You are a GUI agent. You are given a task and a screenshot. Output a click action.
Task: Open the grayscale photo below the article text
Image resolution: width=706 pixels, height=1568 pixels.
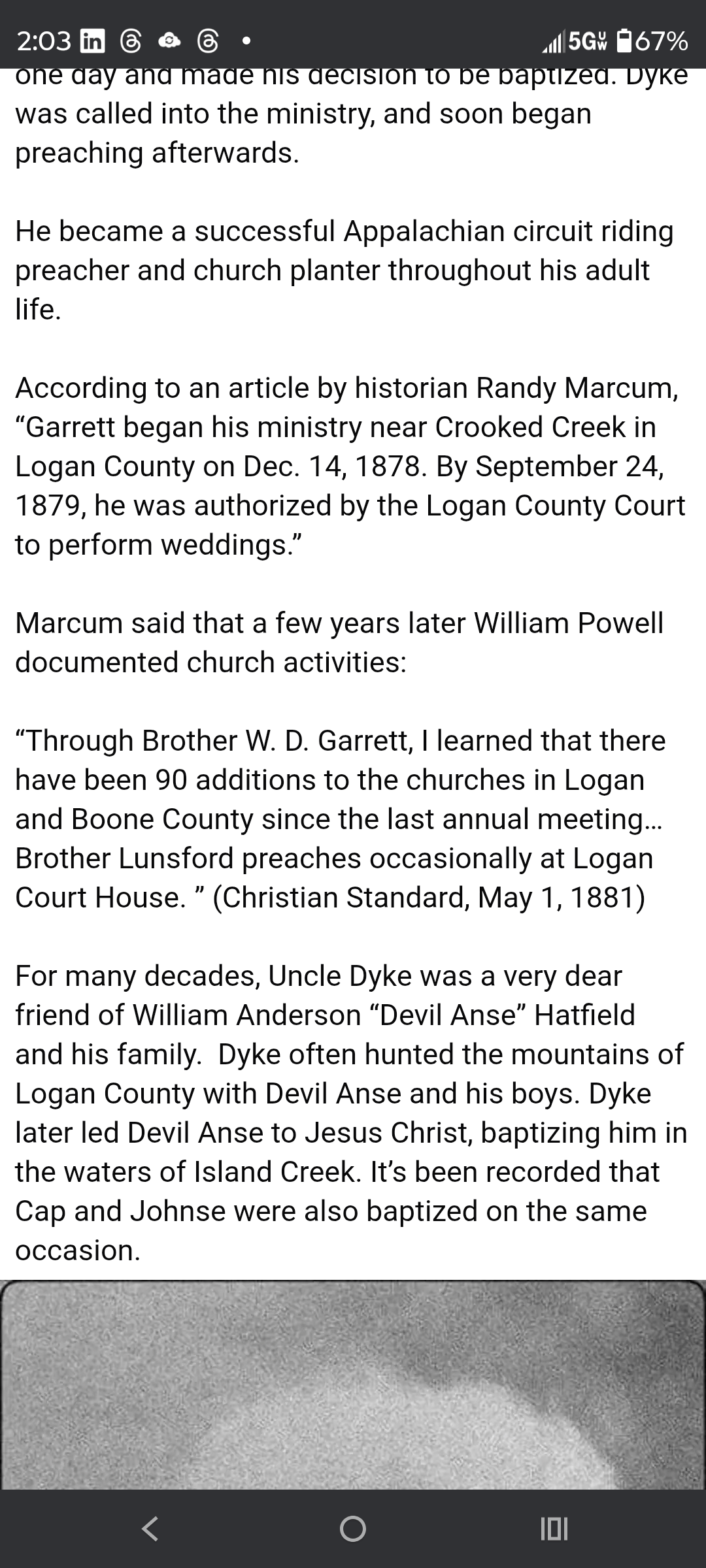(x=353, y=1384)
